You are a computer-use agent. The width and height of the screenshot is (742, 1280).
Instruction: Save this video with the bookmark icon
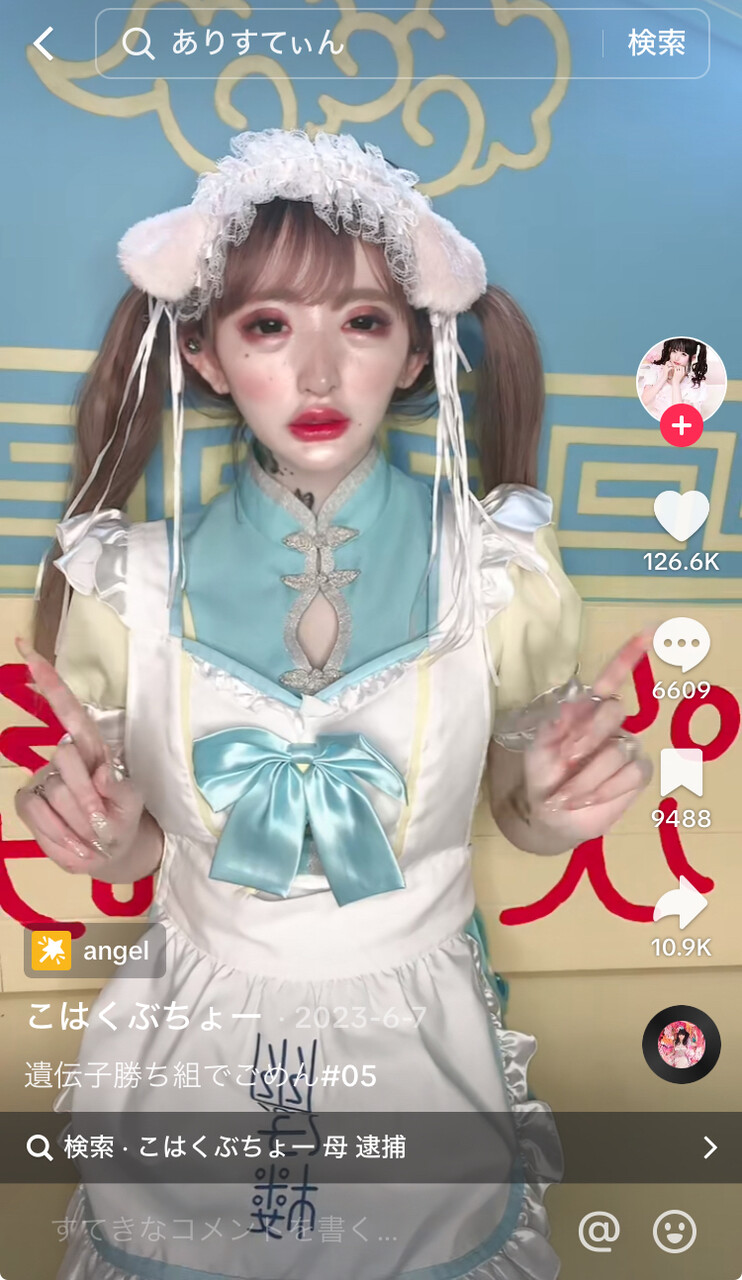[681, 773]
